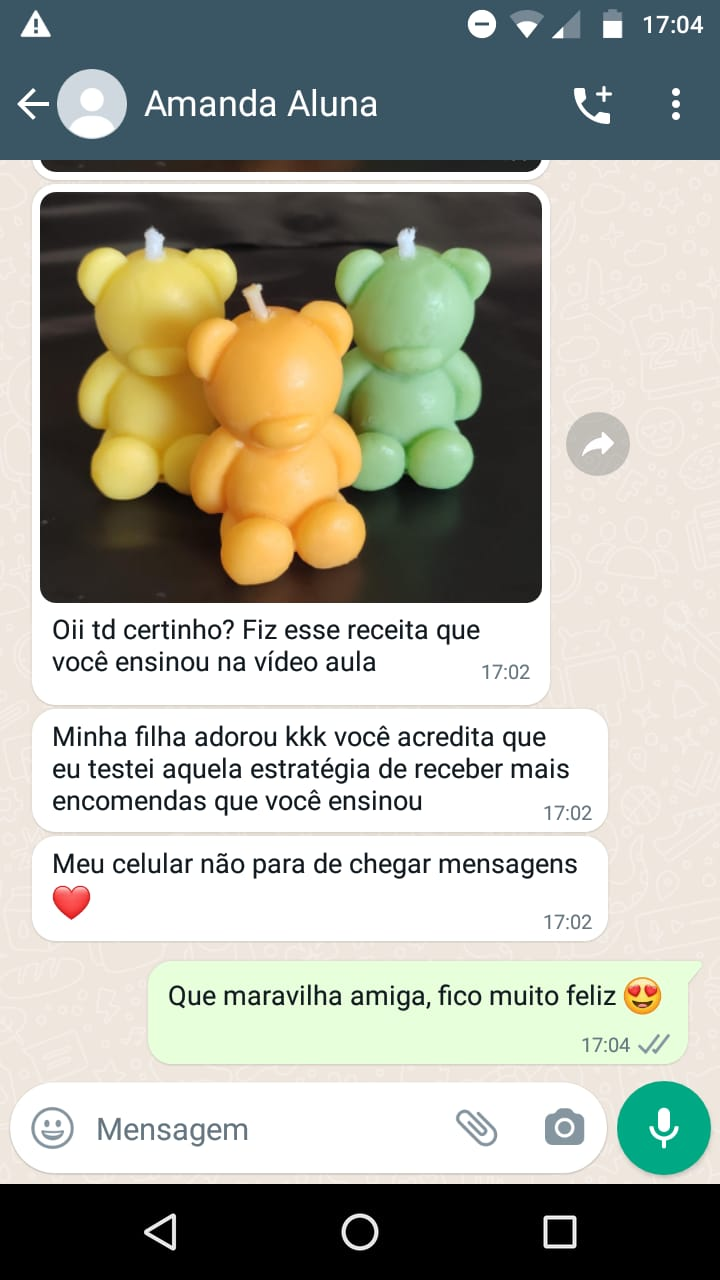Viewport: 720px width, 1280px height.
Task: Open Amanda Aluna's contact info
Action: pos(262,104)
